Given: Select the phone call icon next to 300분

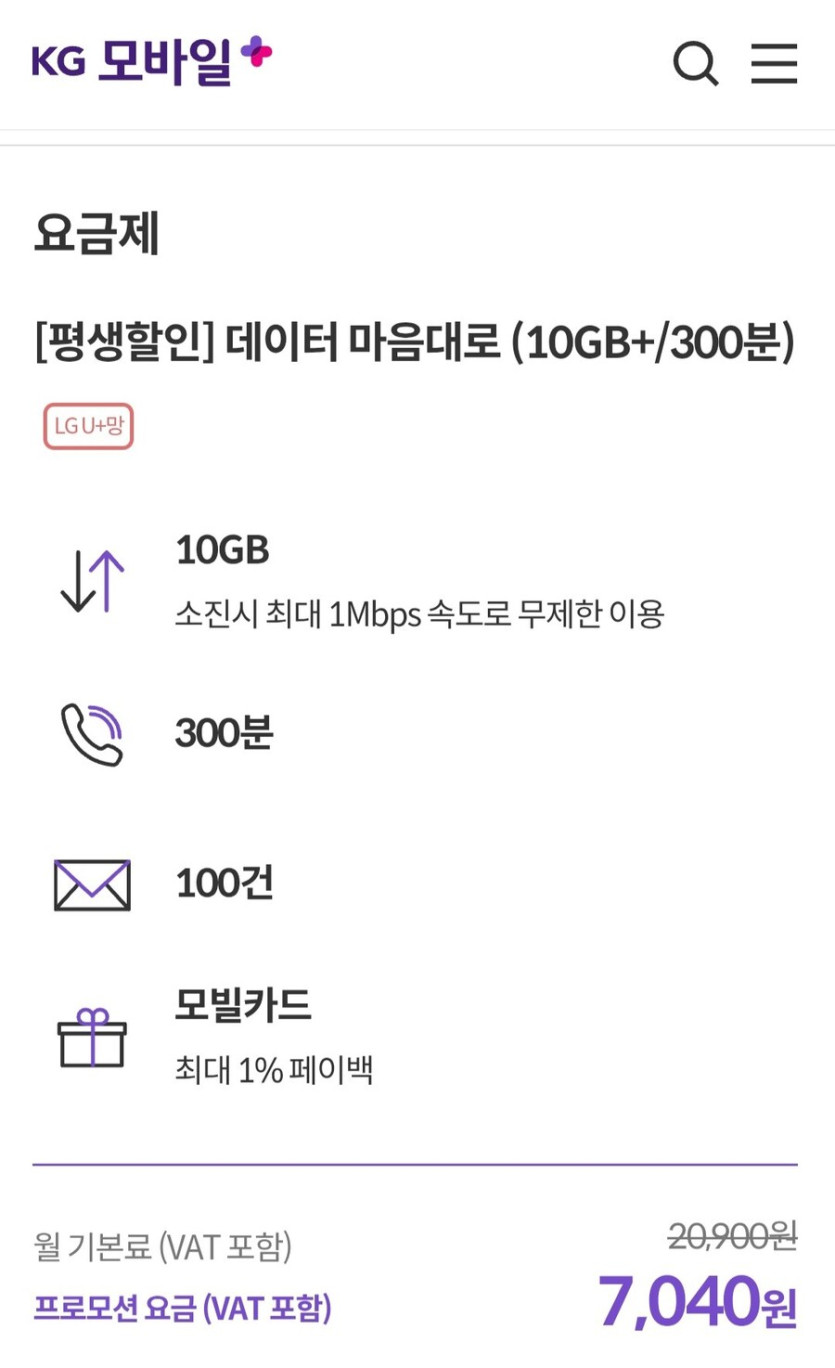Looking at the screenshot, I should coord(91,733).
